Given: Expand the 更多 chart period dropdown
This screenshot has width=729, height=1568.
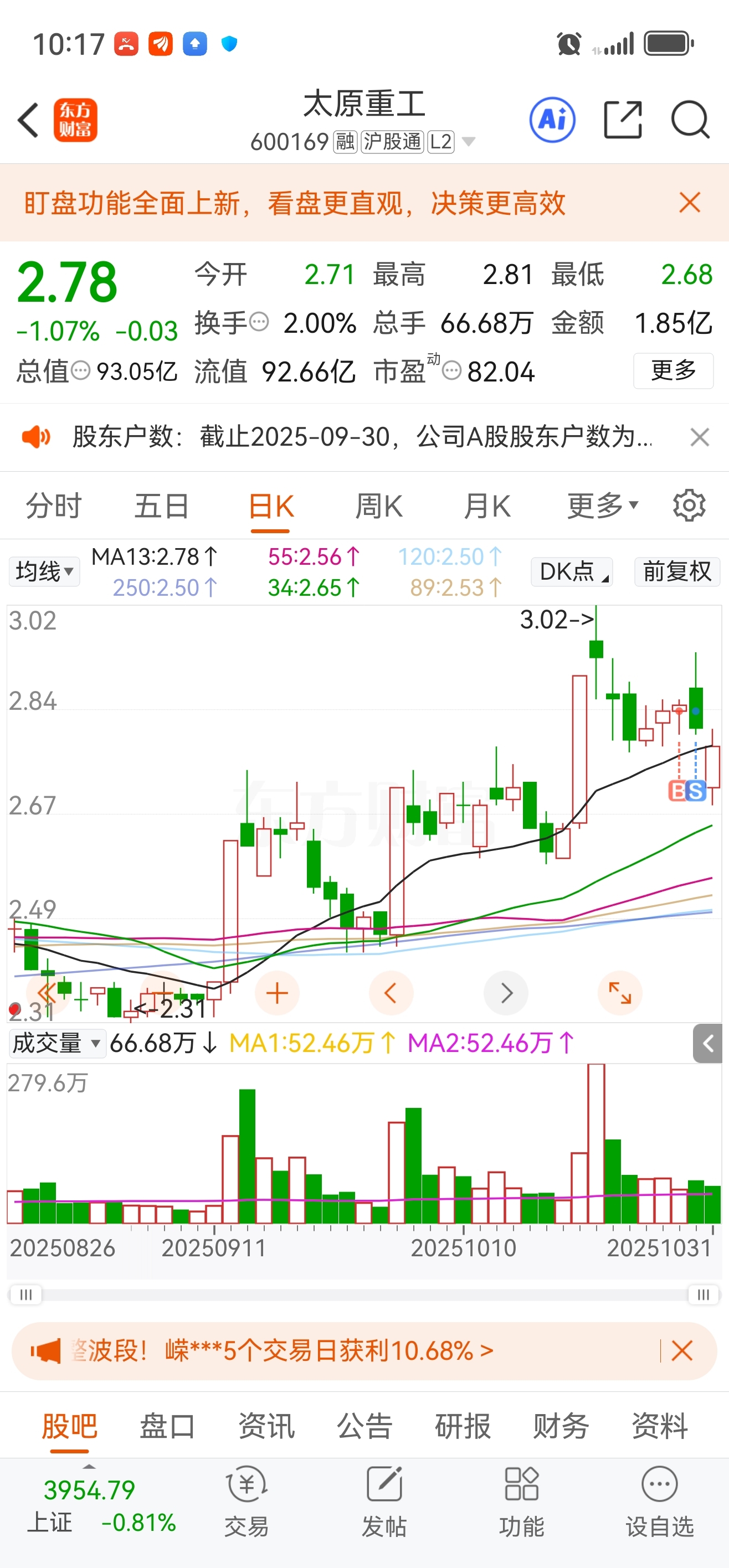Looking at the screenshot, I should pos(602,506).
